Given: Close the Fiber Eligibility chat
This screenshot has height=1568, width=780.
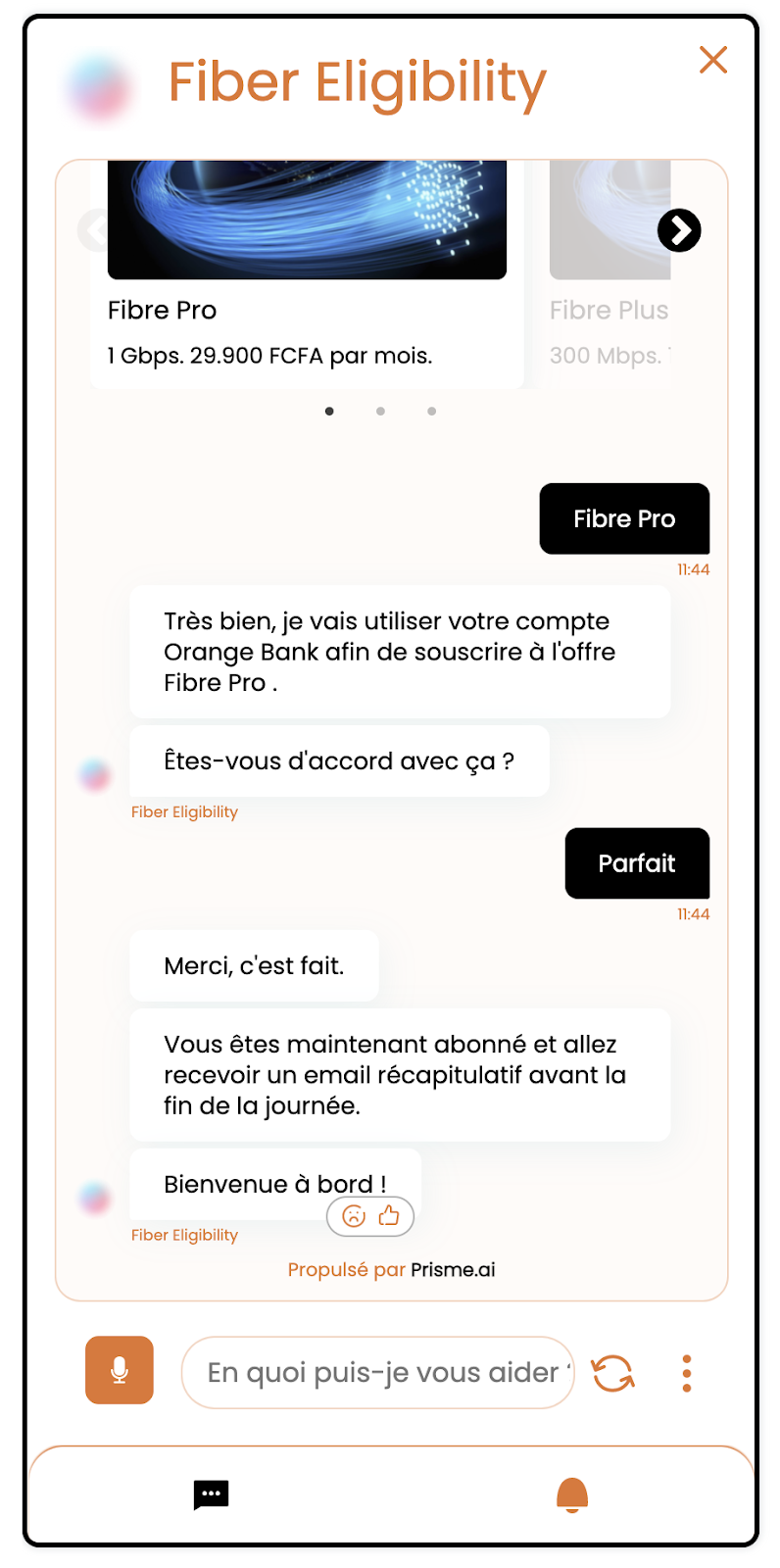Looking at the screenshot, I should [x=713, y=61].
